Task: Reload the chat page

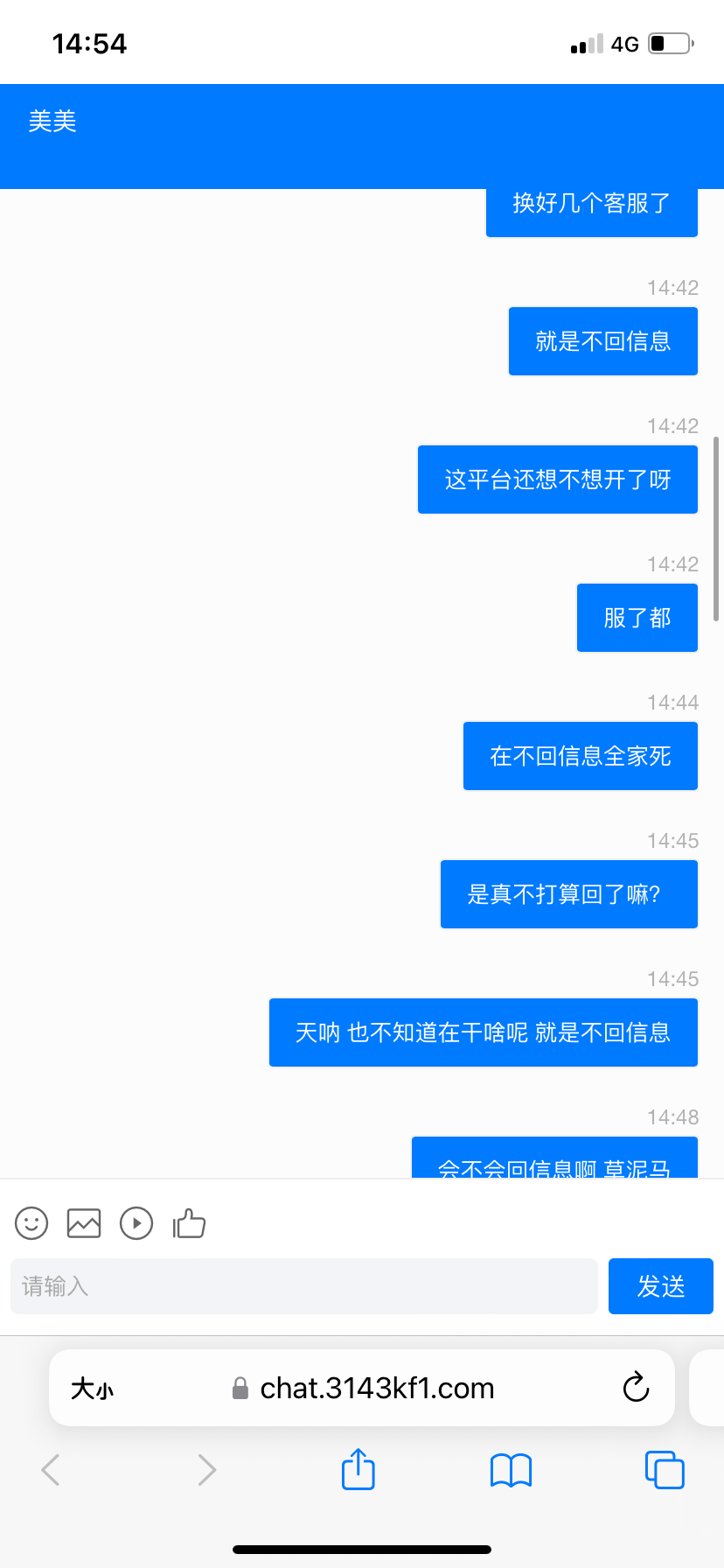Action: [x=636, y=1387]
